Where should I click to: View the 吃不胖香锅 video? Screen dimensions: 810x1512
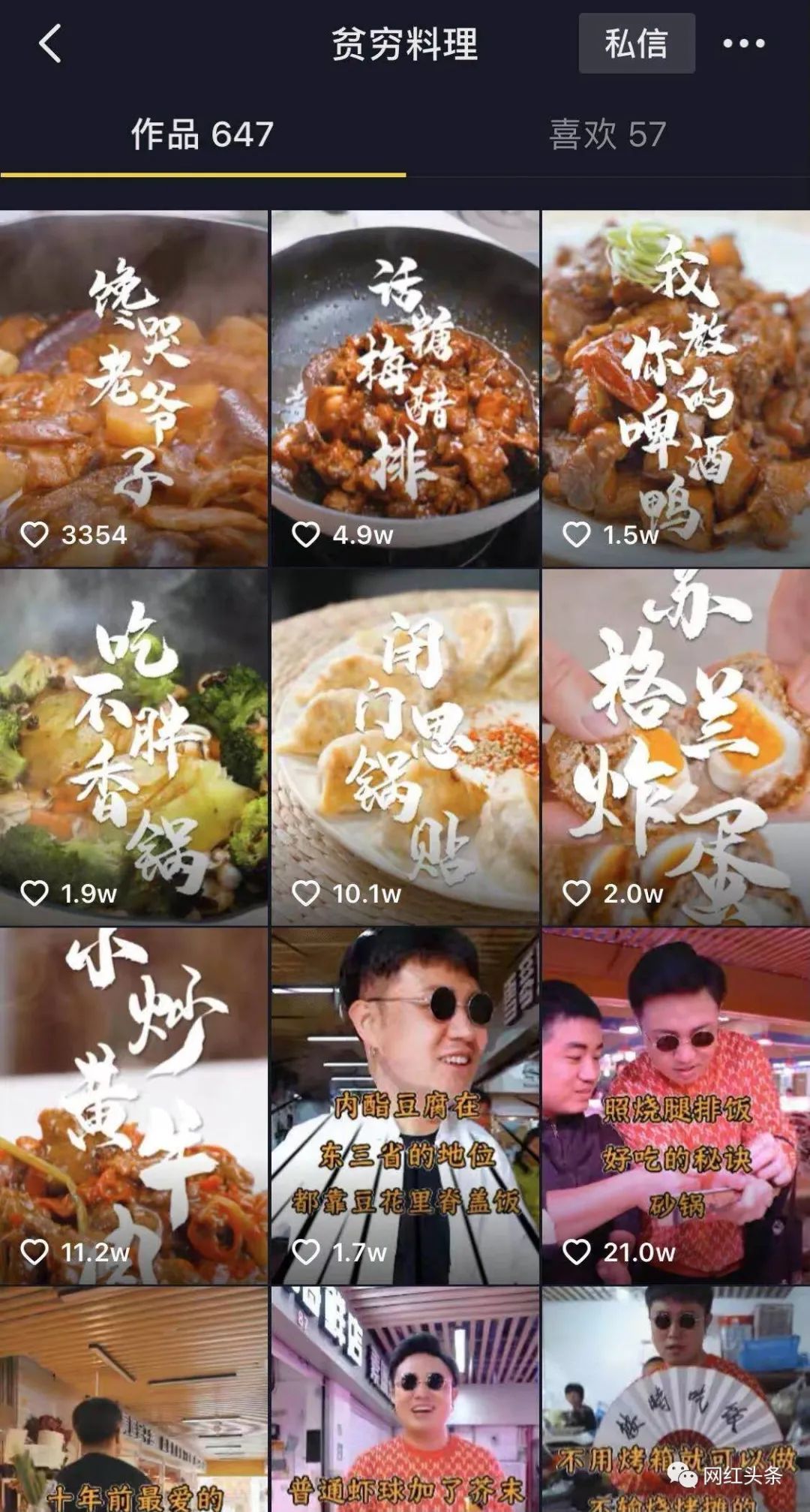[133, 747]
